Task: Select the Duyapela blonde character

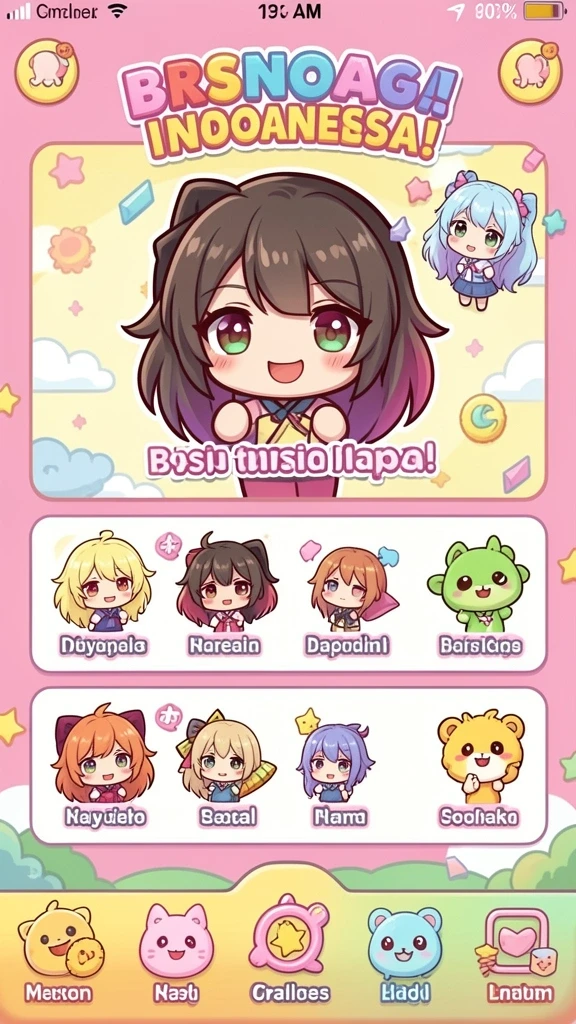Action: [x=103, y=593]
